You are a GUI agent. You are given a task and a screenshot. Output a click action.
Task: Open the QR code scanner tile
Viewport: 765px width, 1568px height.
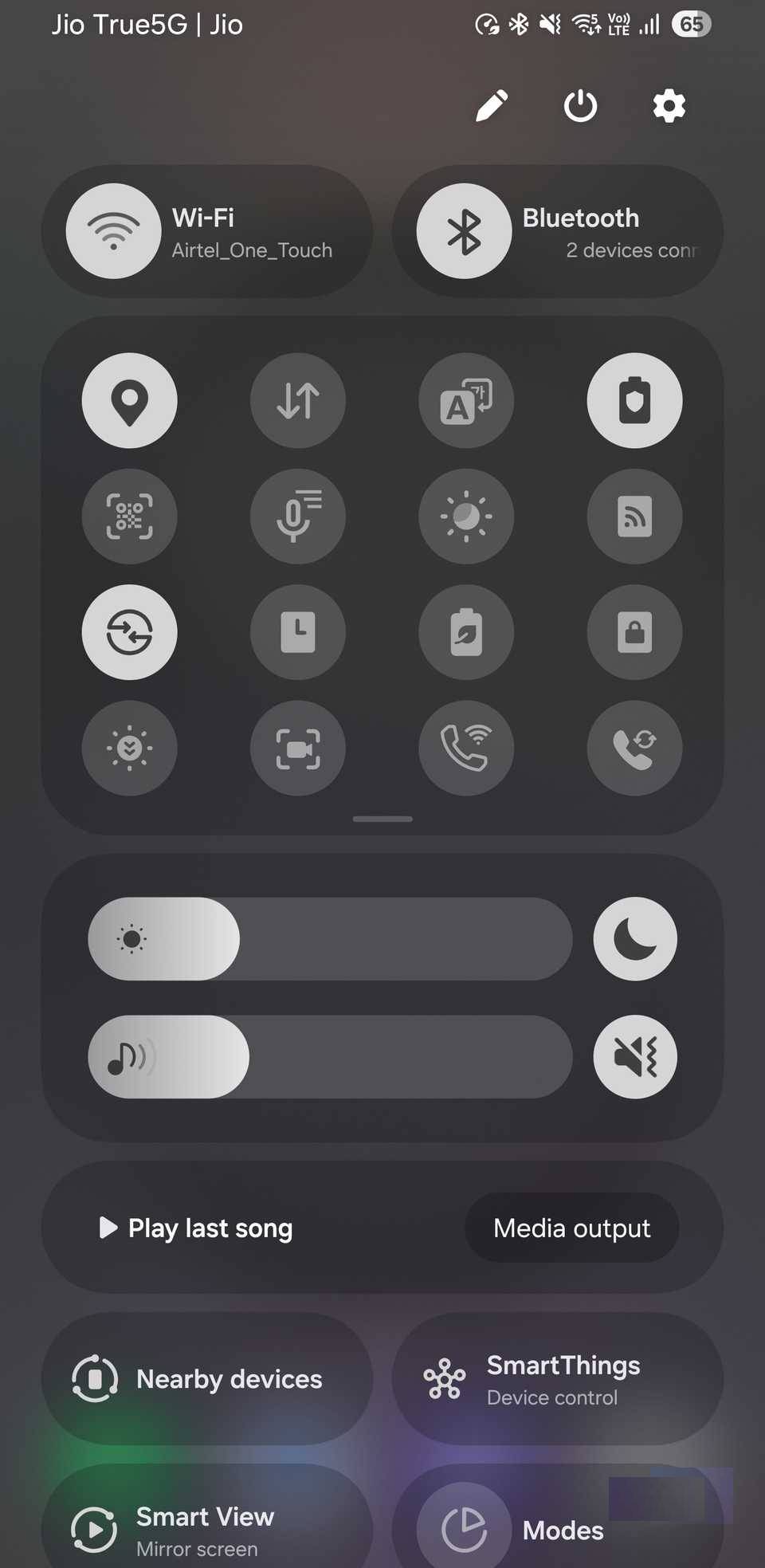[129, 517]
